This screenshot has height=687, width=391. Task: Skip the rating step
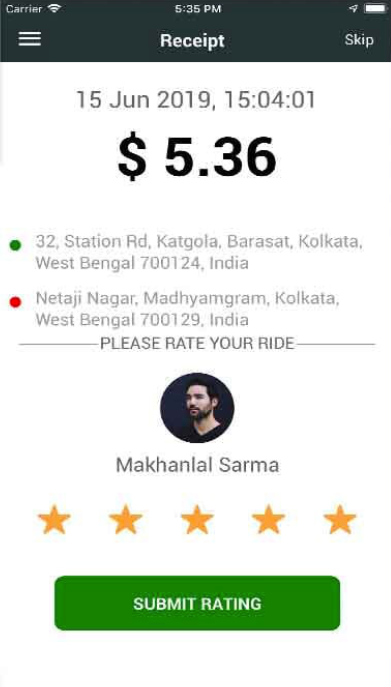pos(359,40)
